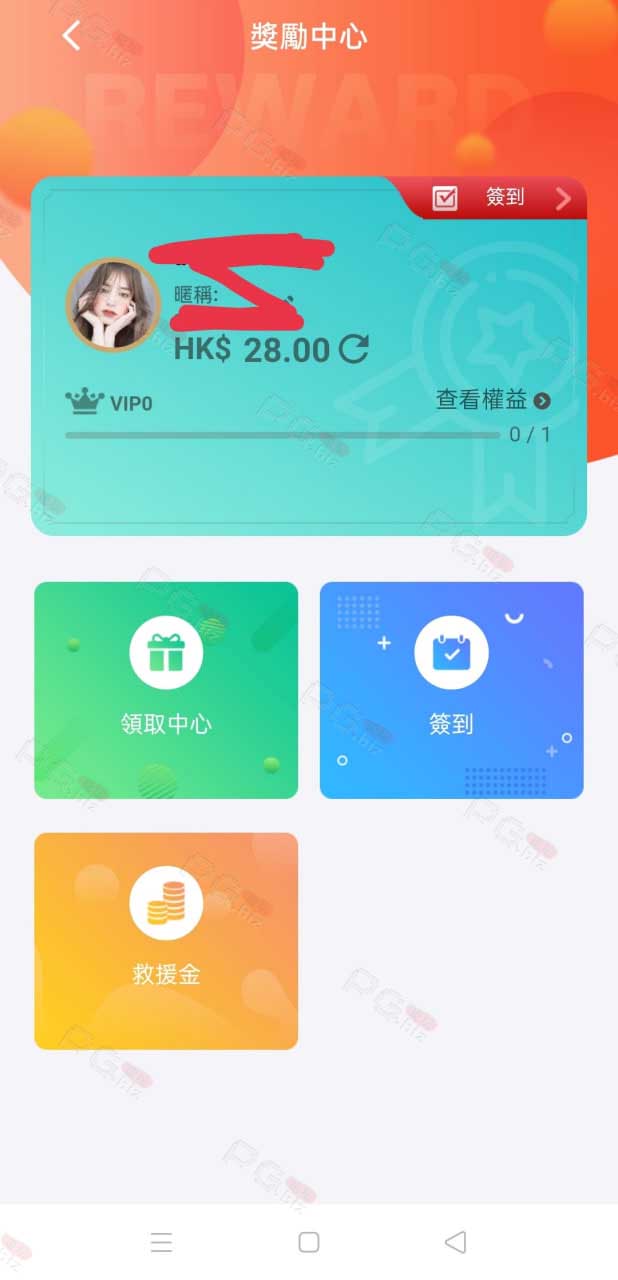Tap the profile avatar photo
This screenshot has height=1280, width=618.
pos(113,305)
